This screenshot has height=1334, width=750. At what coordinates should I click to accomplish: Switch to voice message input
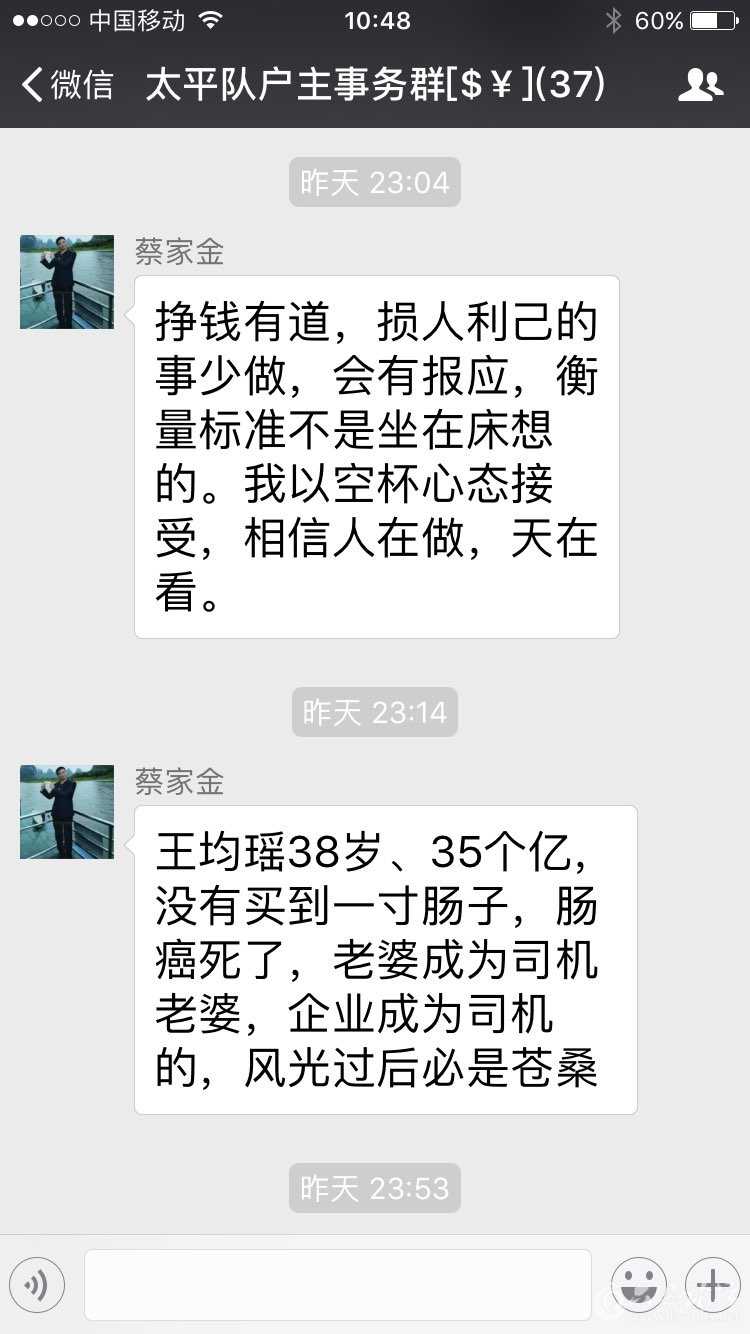point(37,1284)
